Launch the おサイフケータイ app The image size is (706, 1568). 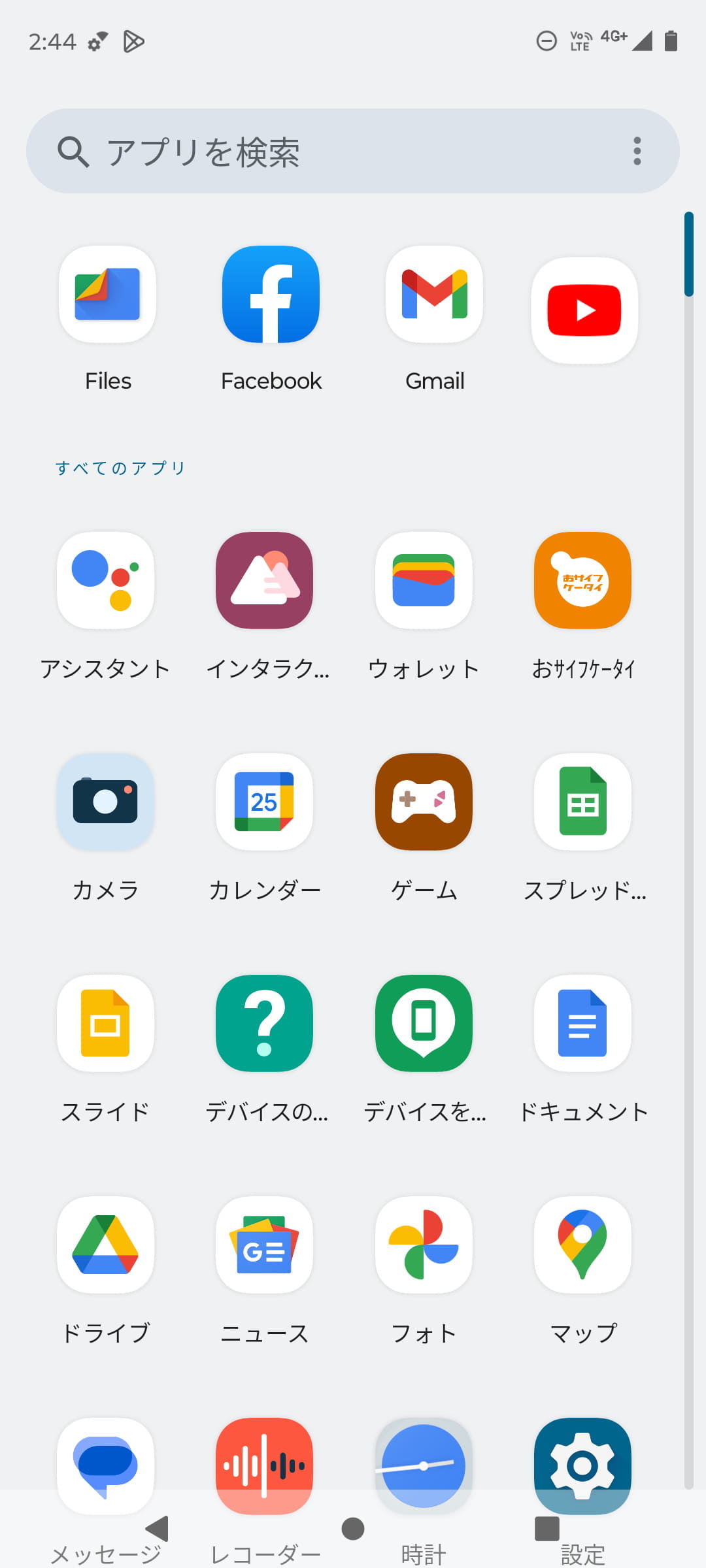[x=582, y=581]
